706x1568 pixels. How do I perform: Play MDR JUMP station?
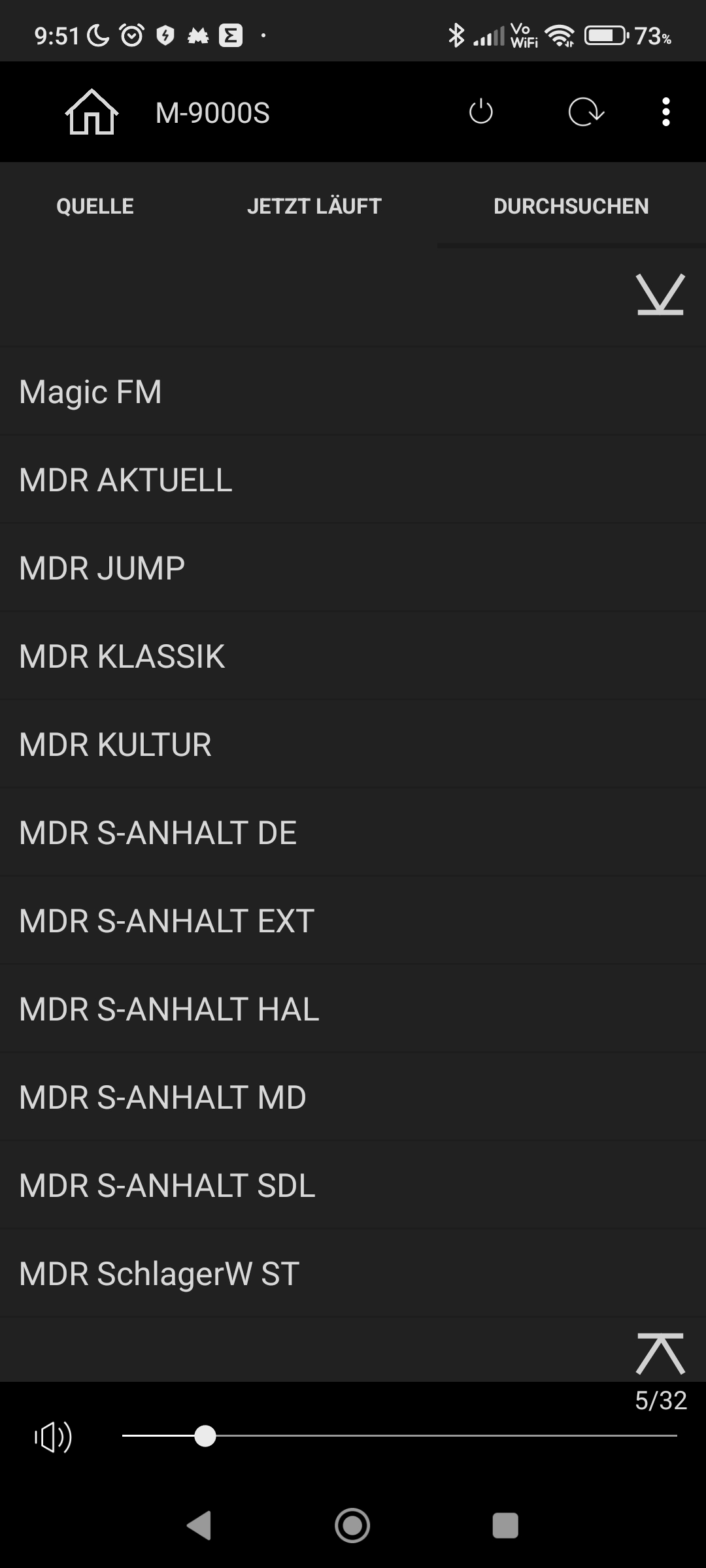(353, 568)
